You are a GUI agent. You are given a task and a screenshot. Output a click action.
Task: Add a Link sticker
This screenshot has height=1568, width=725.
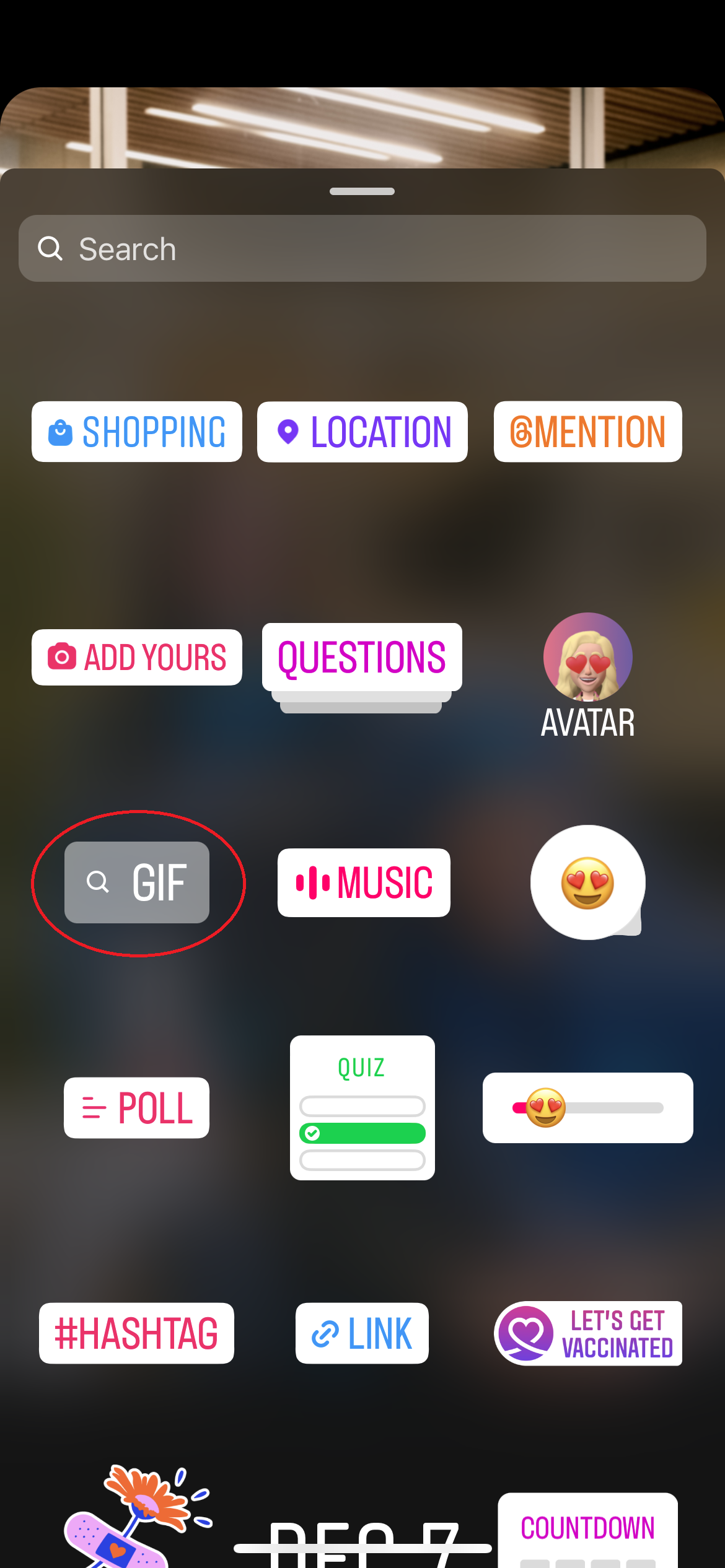coord(362,1333)
